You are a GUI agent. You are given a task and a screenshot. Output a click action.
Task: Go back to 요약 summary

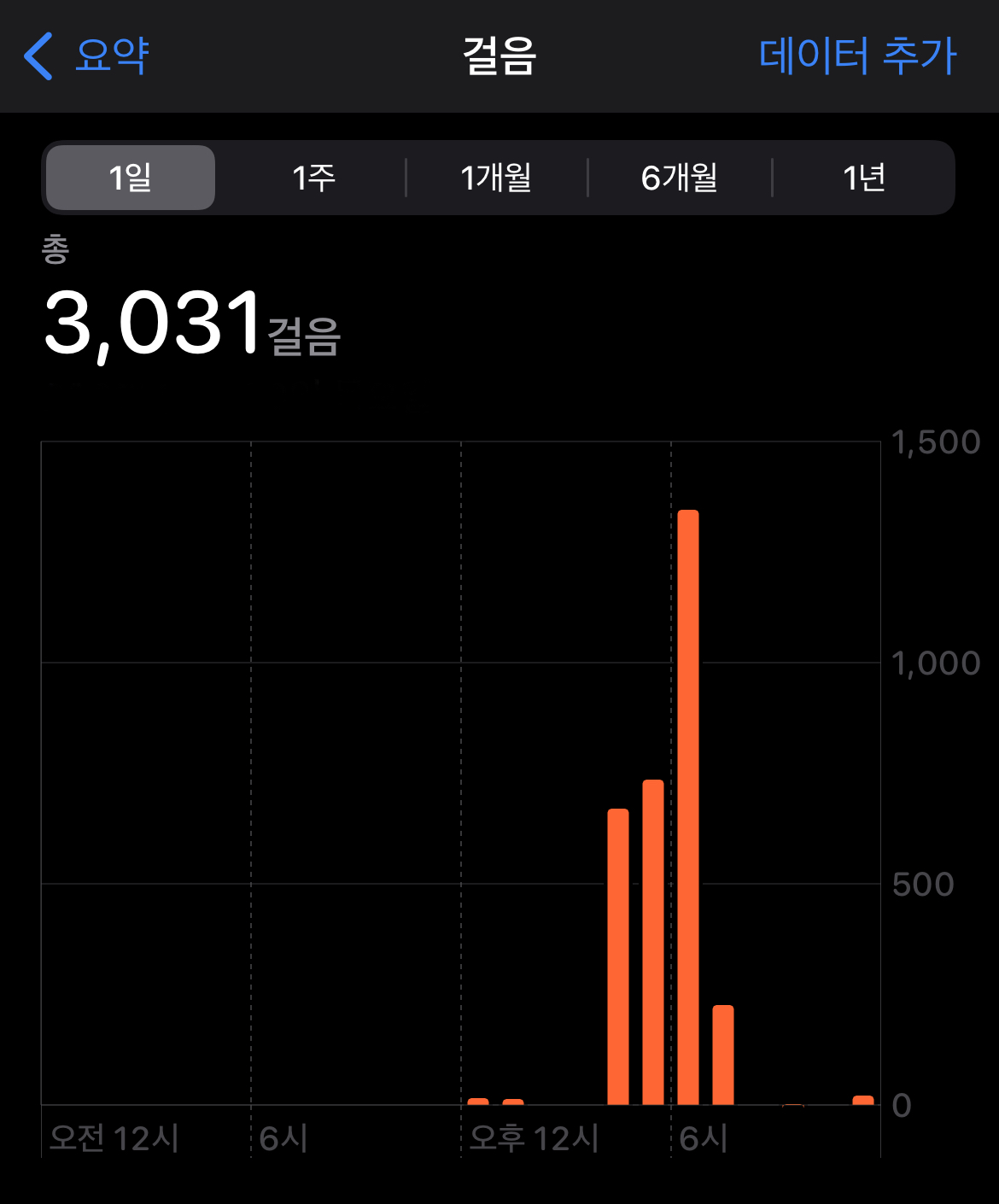click(87, 56)
